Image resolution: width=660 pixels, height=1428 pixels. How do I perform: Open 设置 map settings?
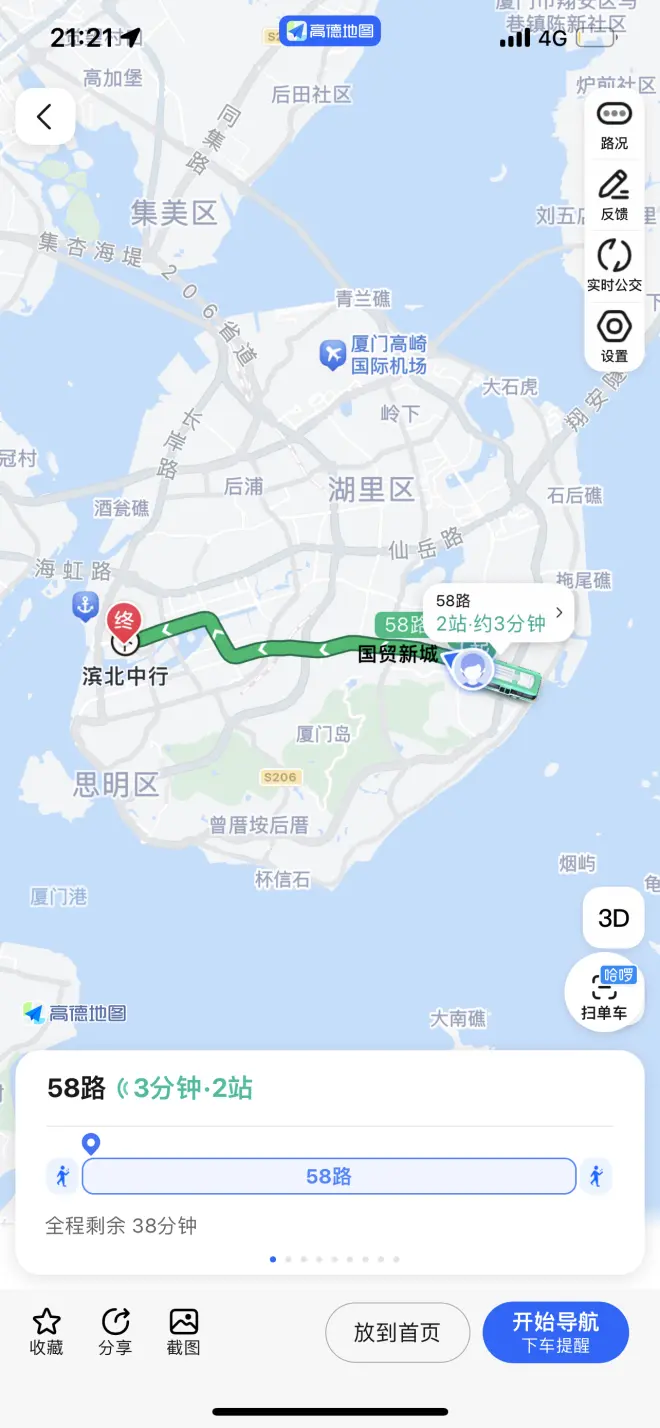tap(614, 337)
